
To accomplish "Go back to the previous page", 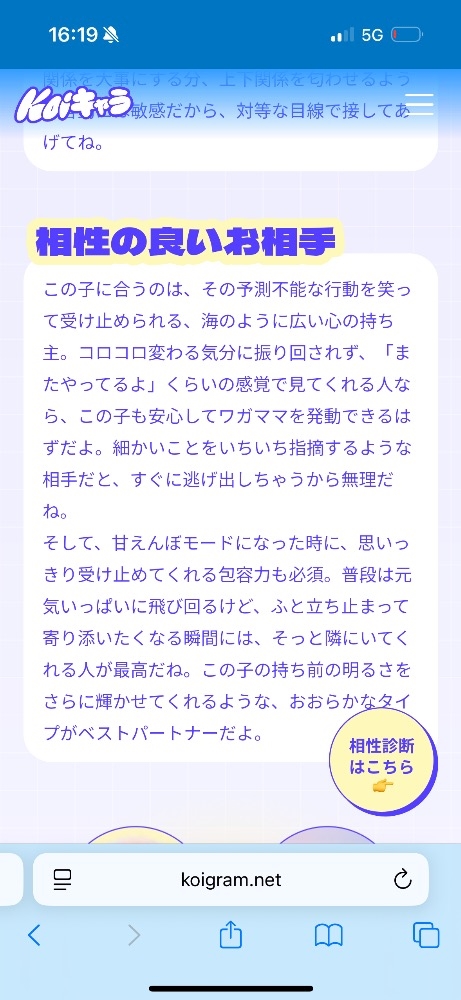I will (x=34, y=936).
